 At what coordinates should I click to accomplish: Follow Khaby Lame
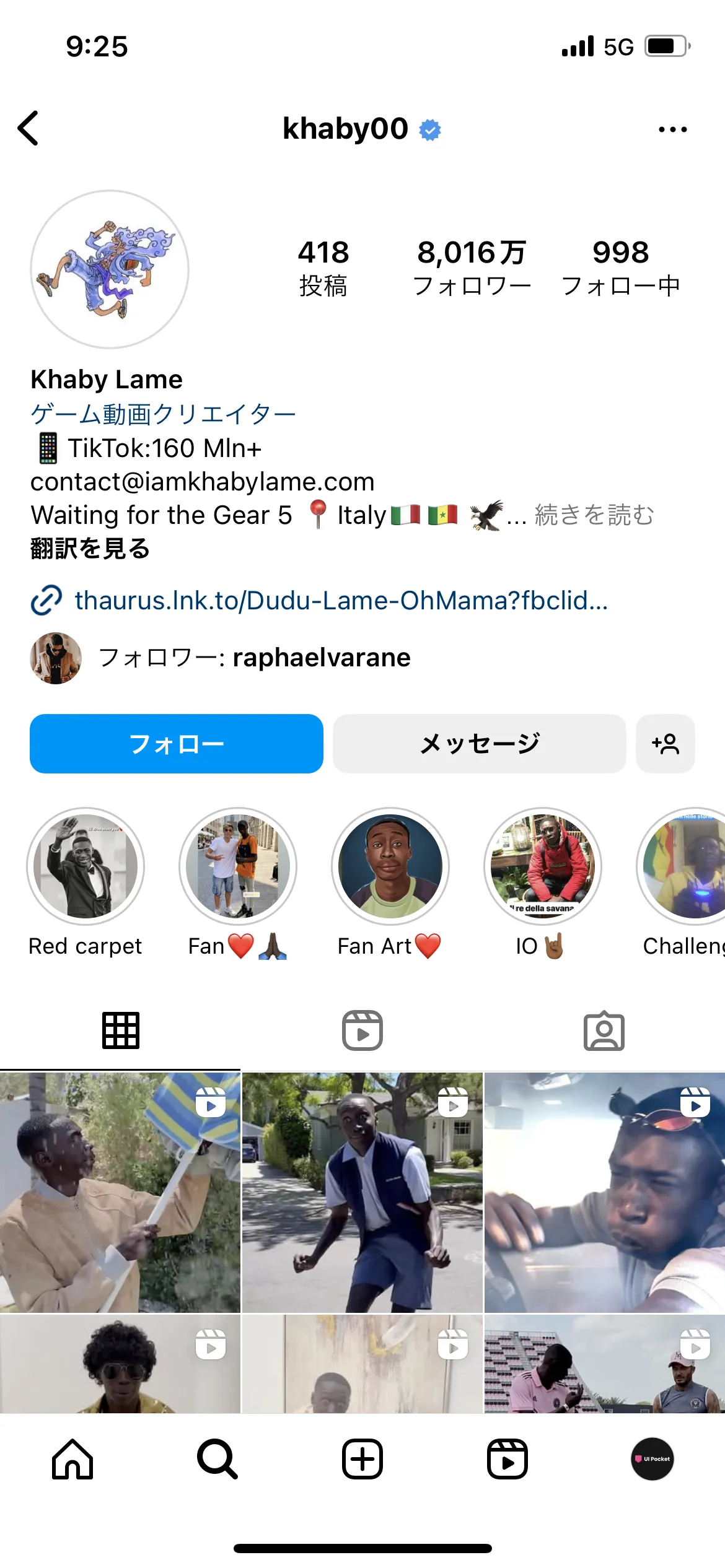[x=175, y=744]
